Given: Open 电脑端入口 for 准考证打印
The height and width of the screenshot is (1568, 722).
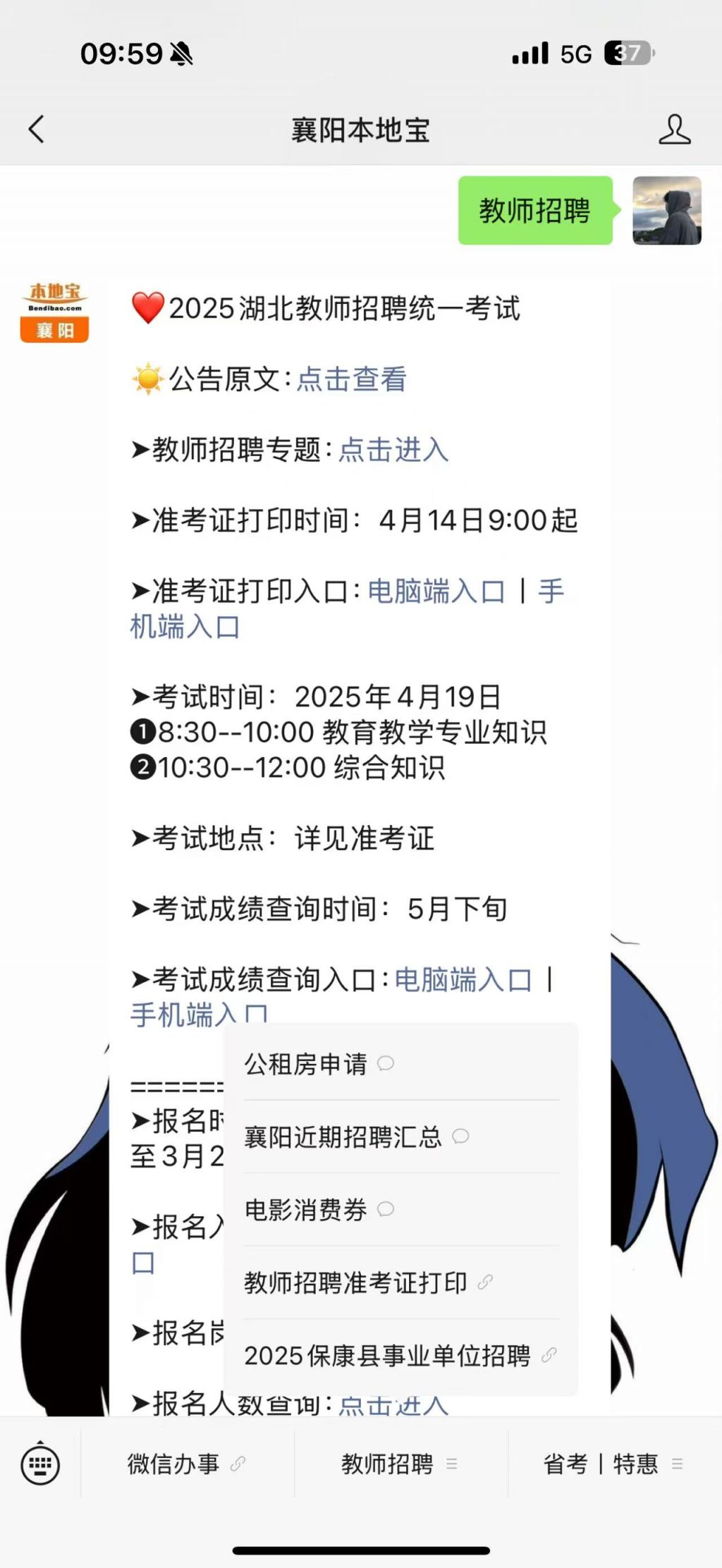Looking at the screenshot, I should pos(436,592).
